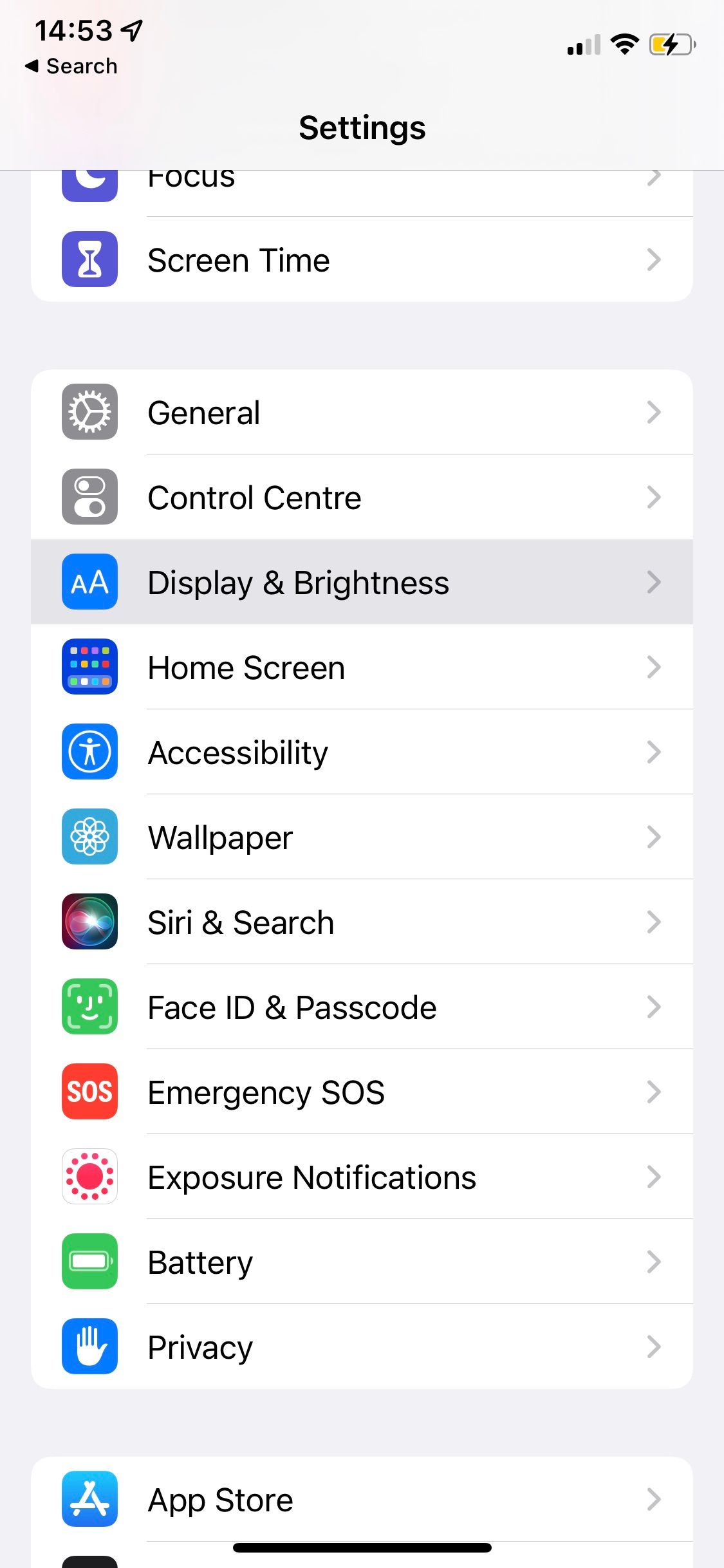Tap the Control Centre toggles icon
Viewport: 724px width, 1568px height.
[89, 497]
